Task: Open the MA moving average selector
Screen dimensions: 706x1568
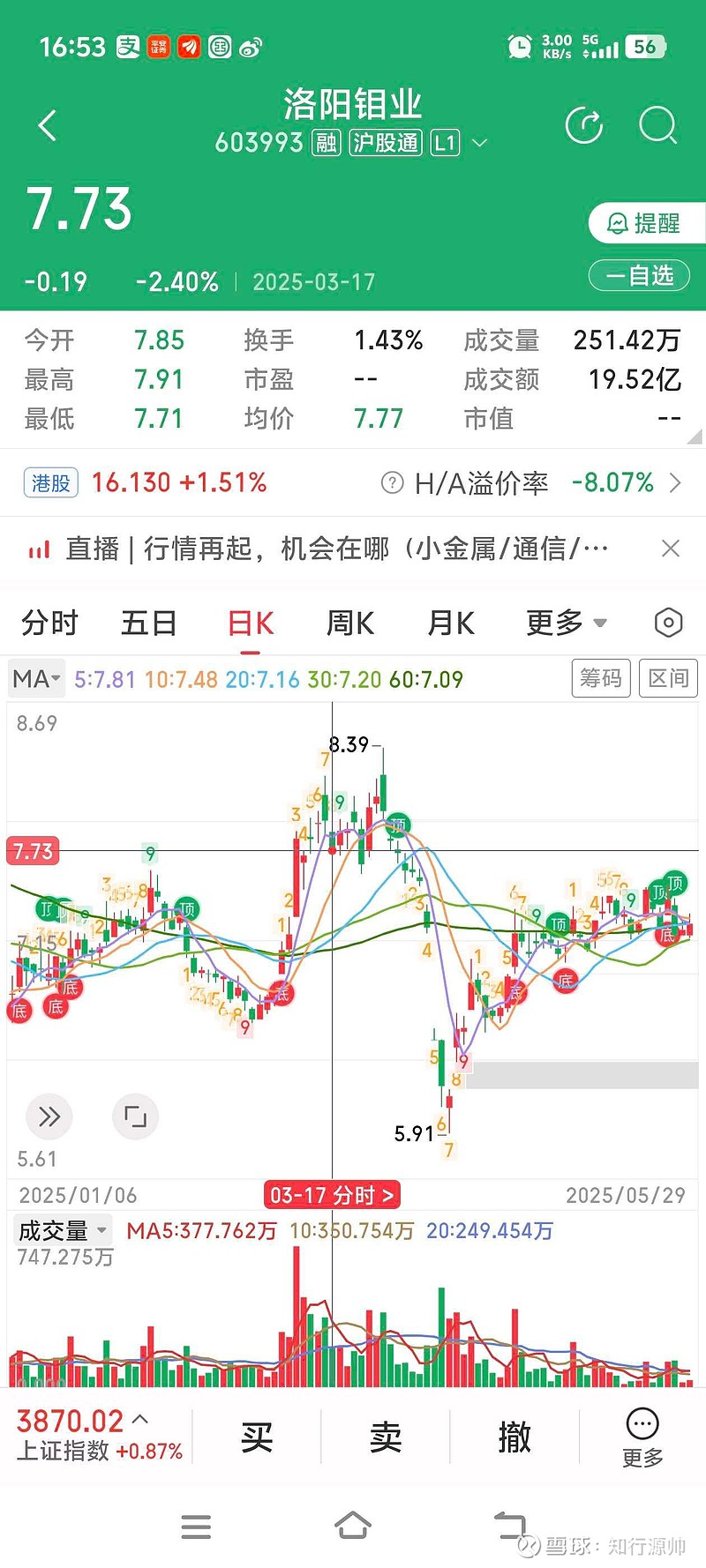Action: (35, 678)
